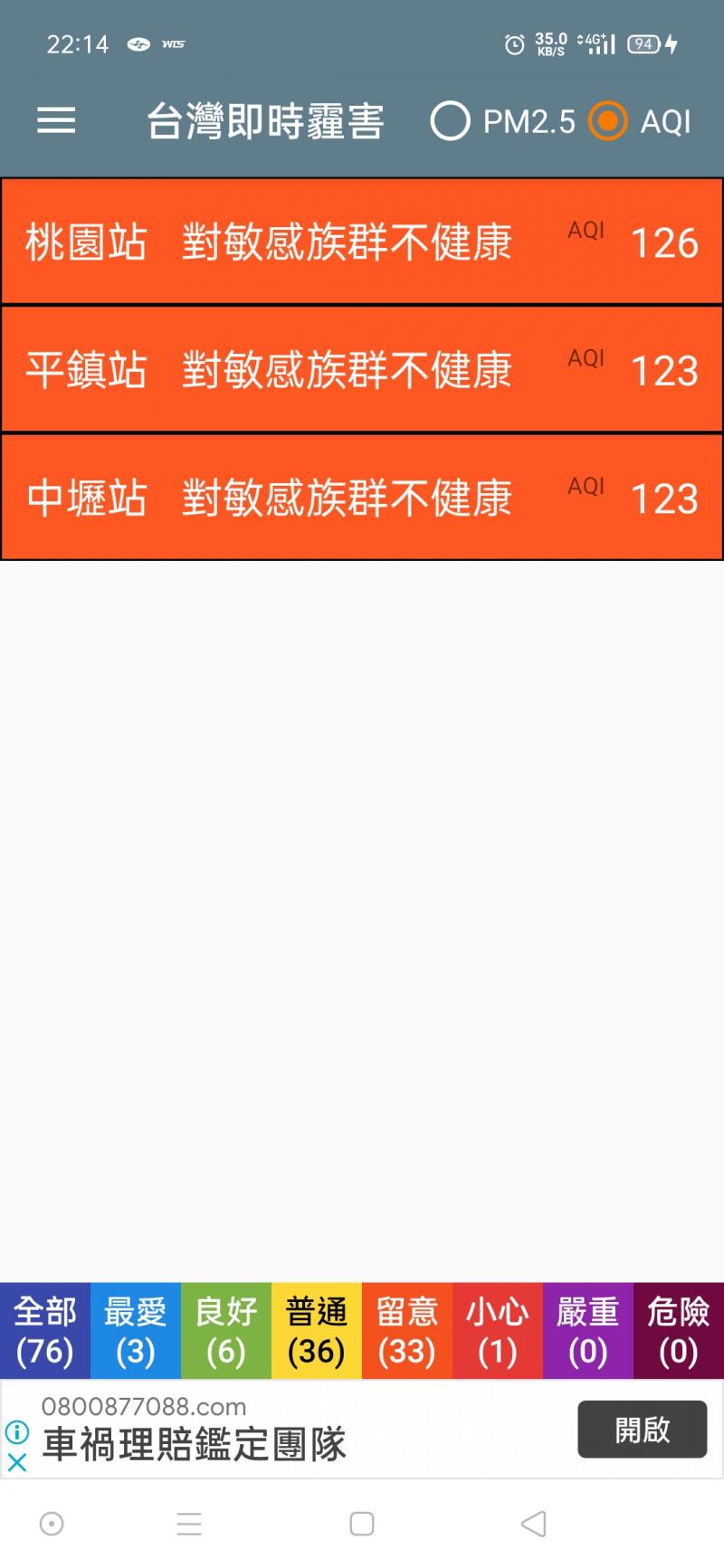
Task: Open the 中壢站 station row
Action: pos(362,498)
